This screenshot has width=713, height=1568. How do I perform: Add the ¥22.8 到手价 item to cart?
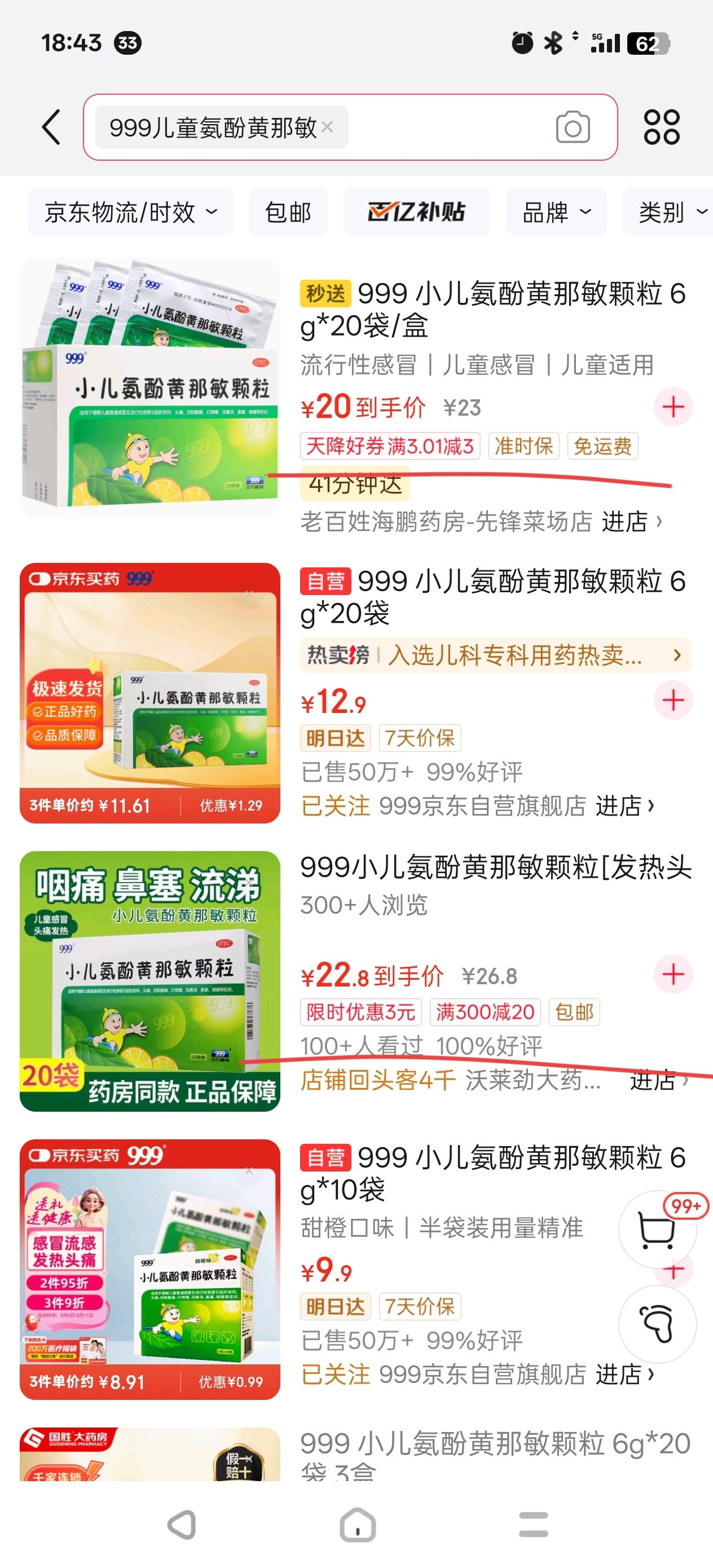pyautogui.click(x=673, y=974)
